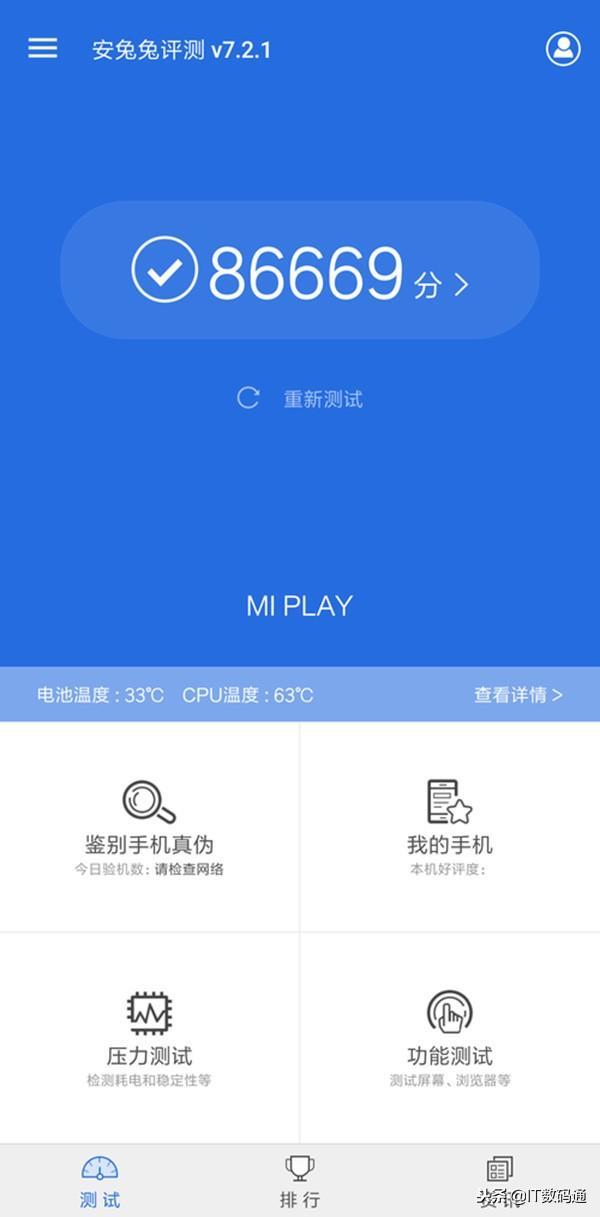The height and width of the screenshot is (1217, 600).
Task: Run the benchmark again with 重新测试
Action: pos(300,399)
